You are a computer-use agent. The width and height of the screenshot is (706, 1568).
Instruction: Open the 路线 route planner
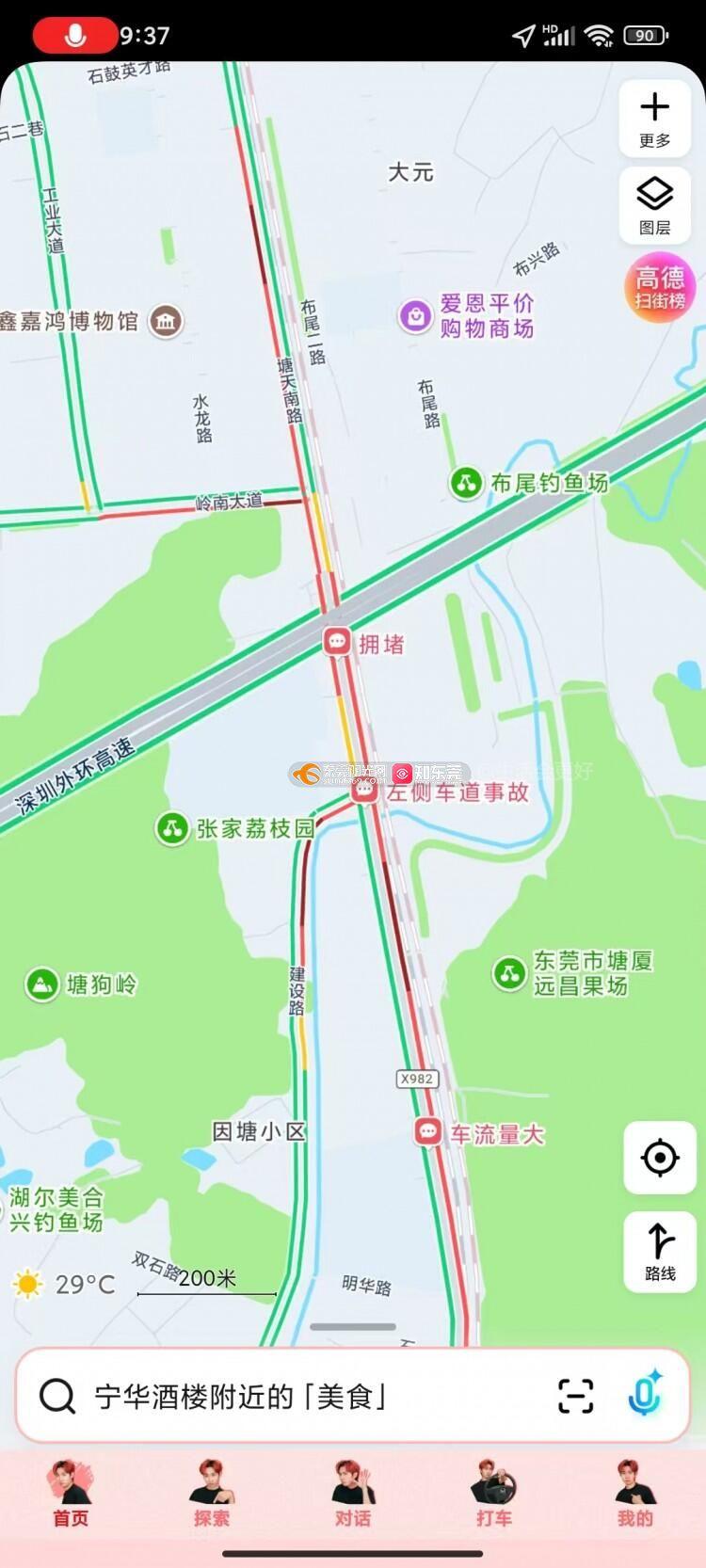click(660, 1252)
